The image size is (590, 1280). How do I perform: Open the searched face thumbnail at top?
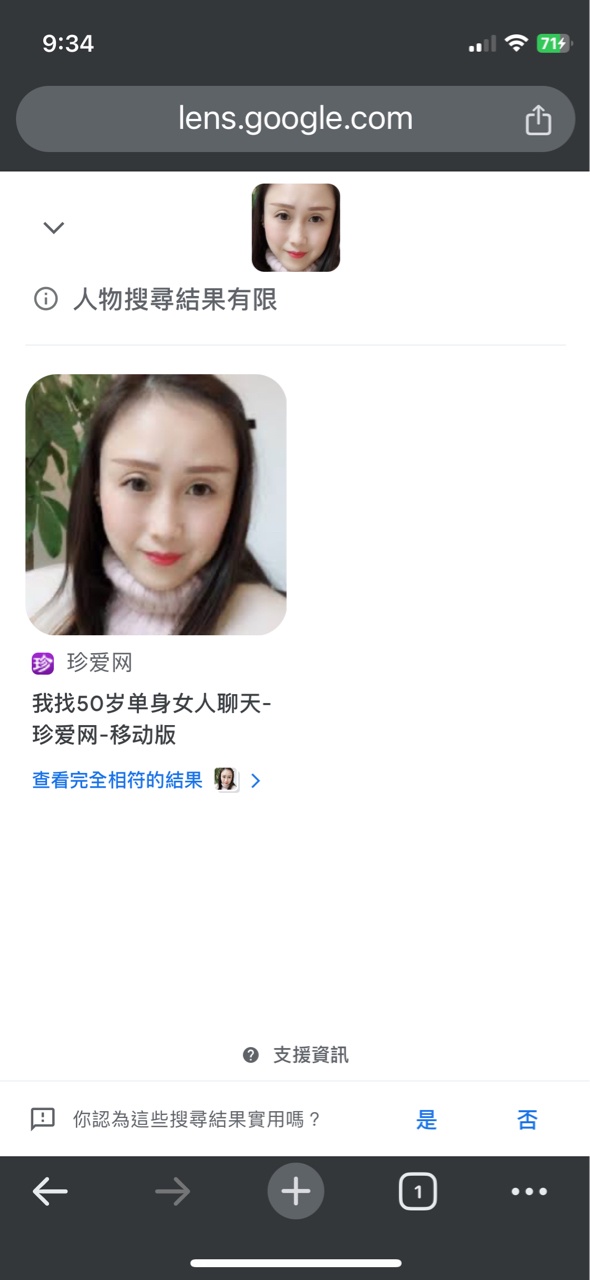296,228
